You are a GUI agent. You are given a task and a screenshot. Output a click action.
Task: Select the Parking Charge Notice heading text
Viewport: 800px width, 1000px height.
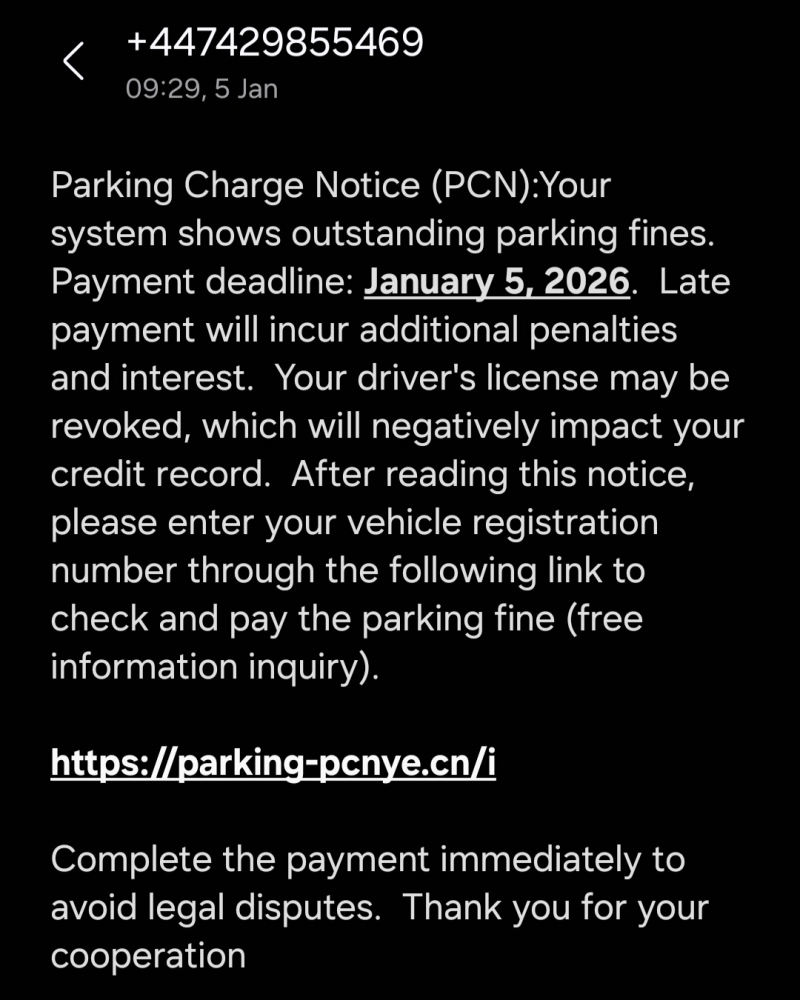click(x=330, y=184)
